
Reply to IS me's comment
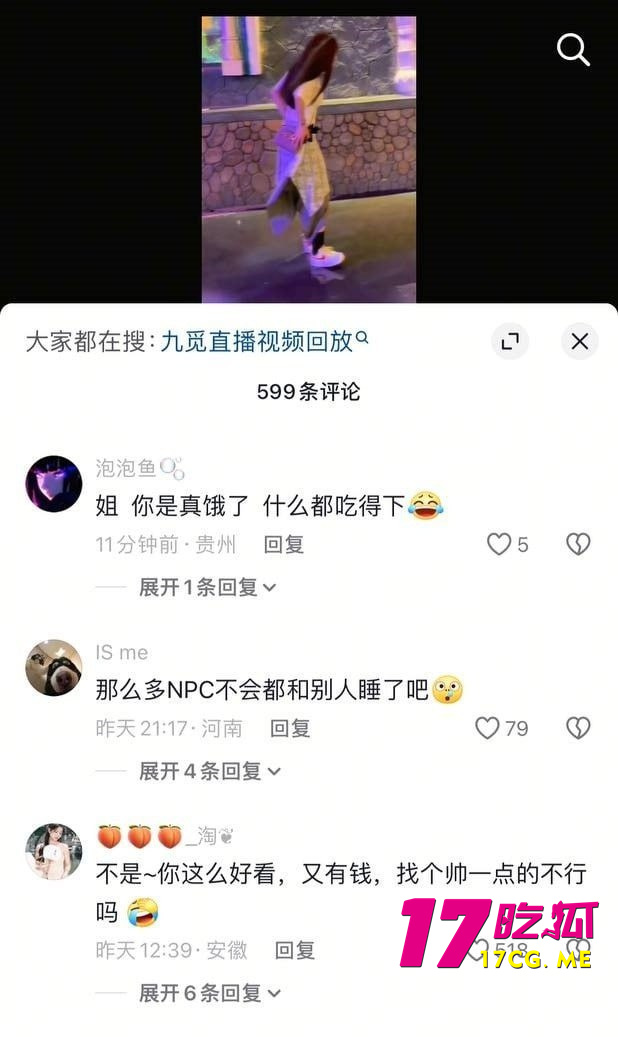[290, 728]
